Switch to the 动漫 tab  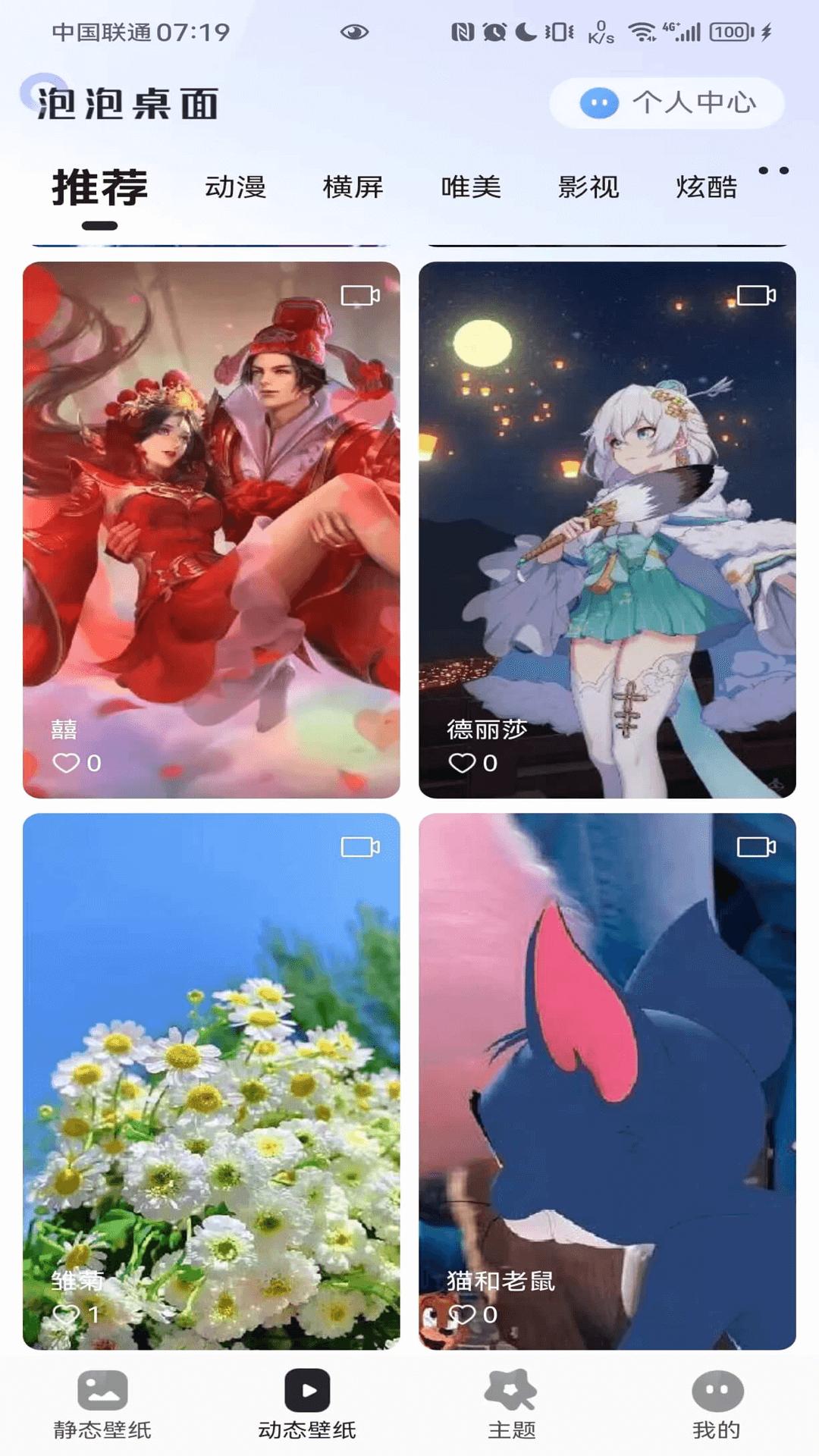(x=235, y=187)
